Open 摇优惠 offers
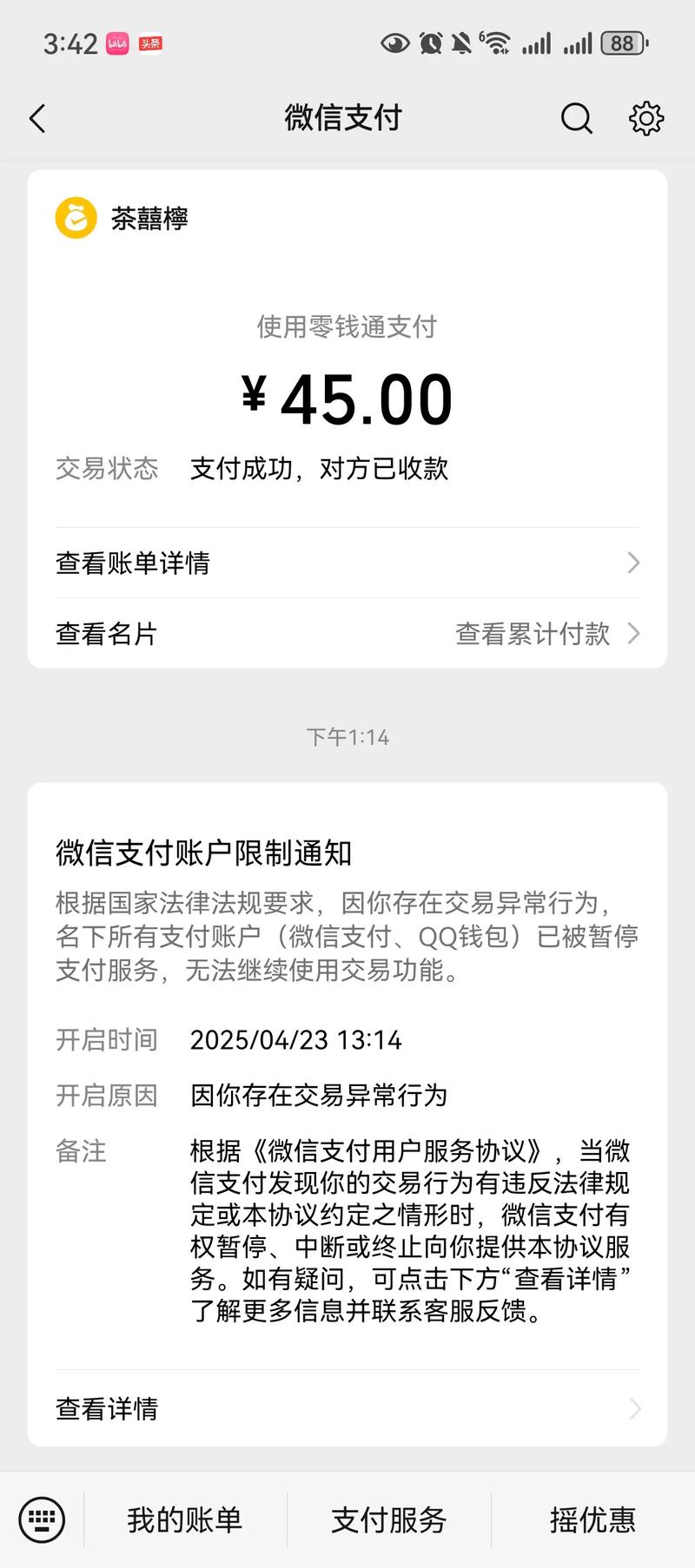Viewport: 695px width, 1568px height. [592, 1519]
